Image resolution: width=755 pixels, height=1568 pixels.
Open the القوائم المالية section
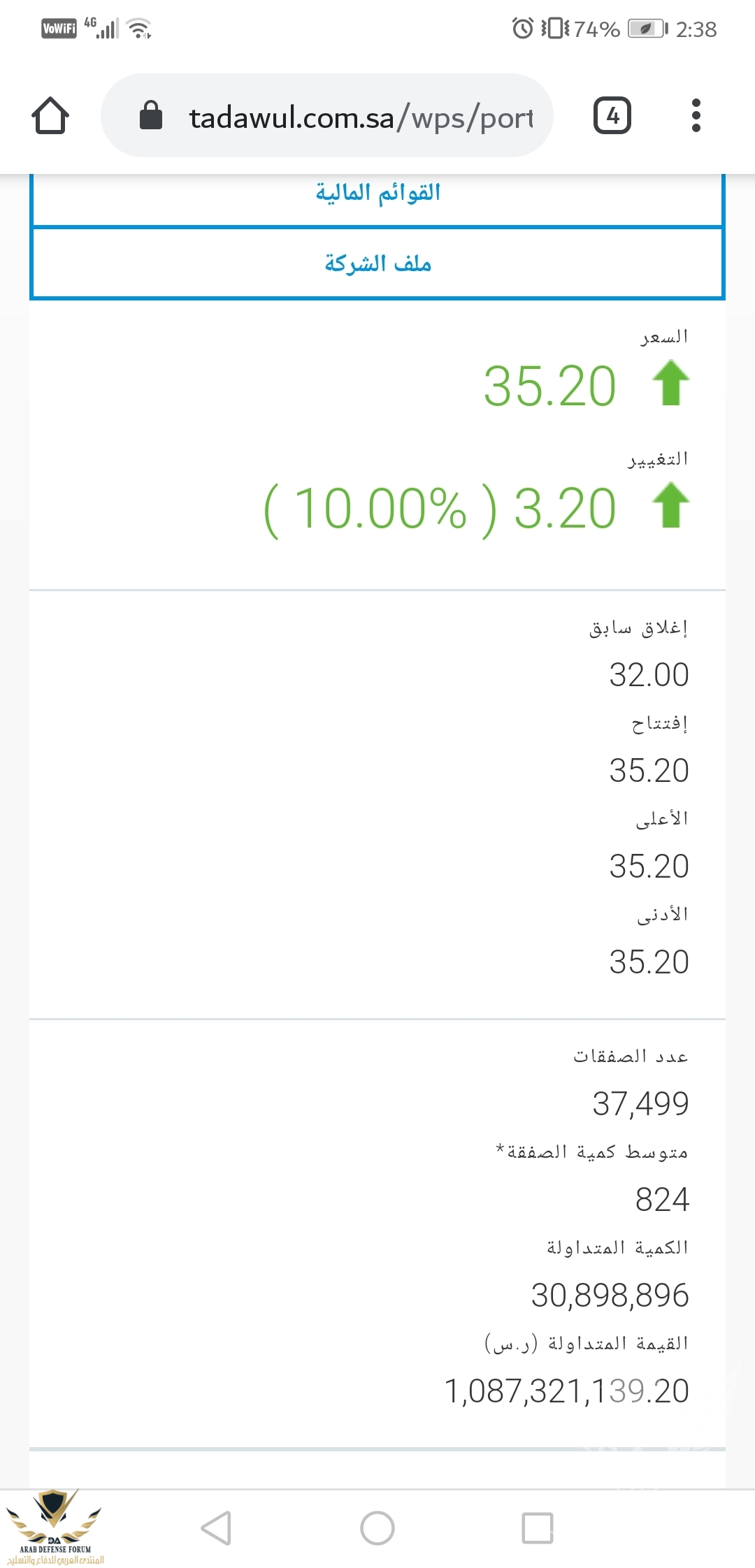pos(377,193)
